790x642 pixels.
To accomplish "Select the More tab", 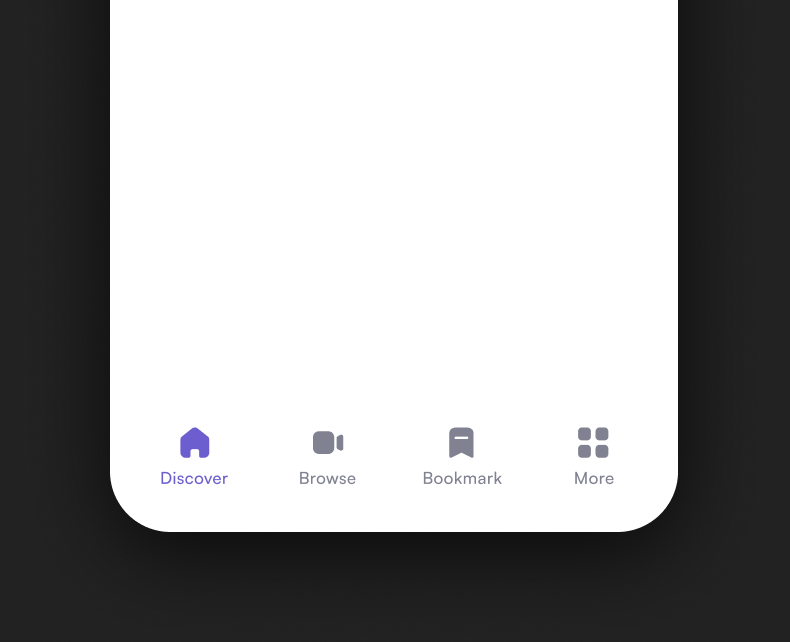I will pyautogui.click(x=593, y=456).
